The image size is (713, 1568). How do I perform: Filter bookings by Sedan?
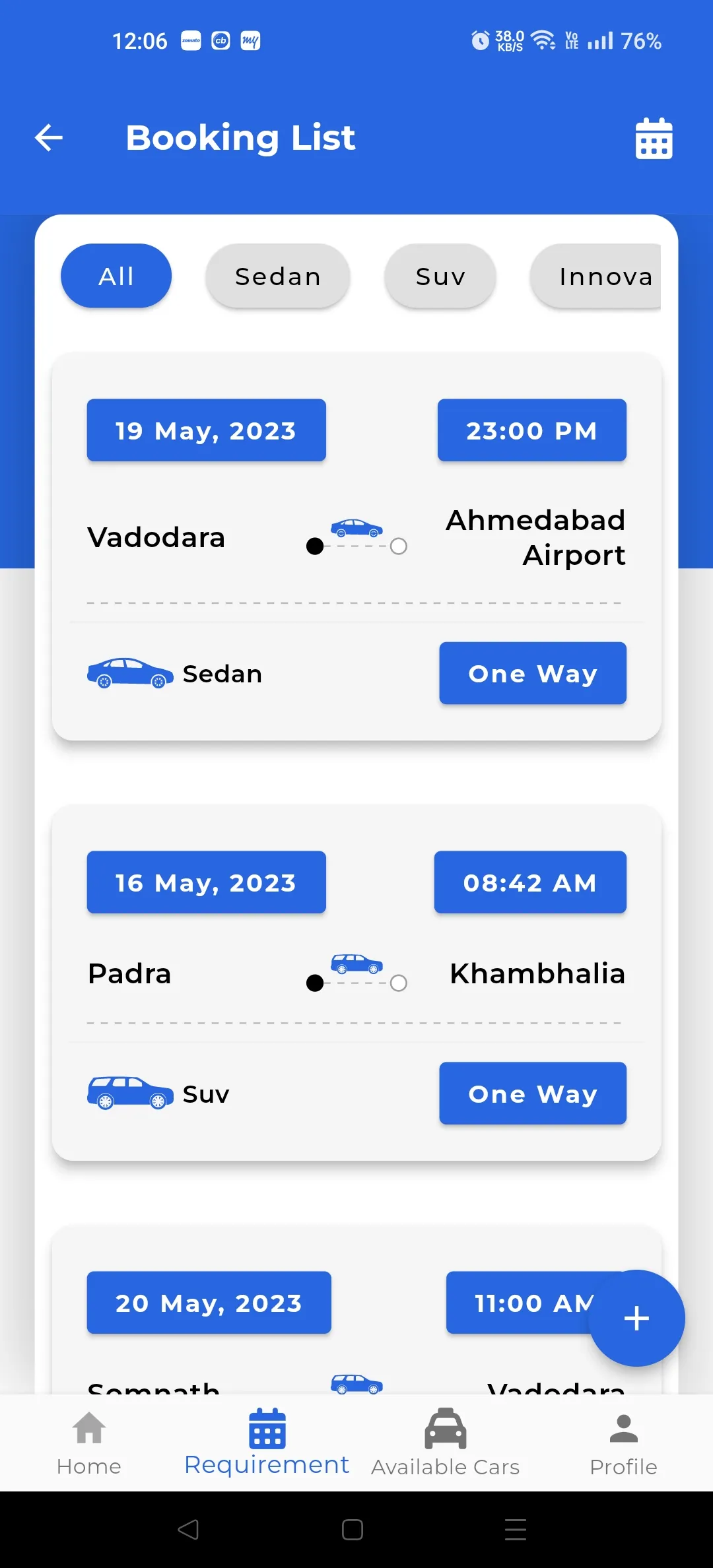click(x=278, y=276)
